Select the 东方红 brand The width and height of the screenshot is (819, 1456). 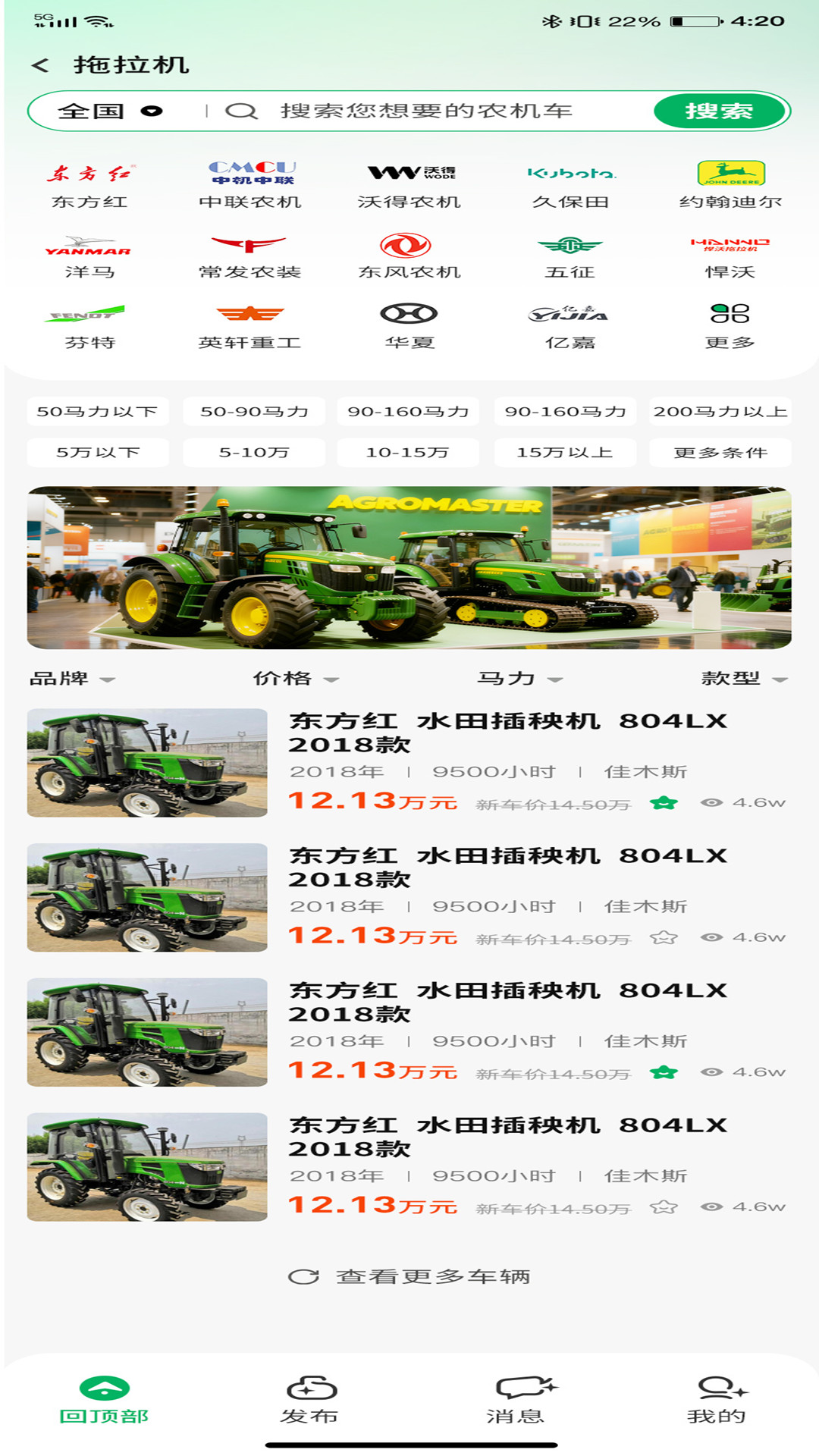click(89, 186)
